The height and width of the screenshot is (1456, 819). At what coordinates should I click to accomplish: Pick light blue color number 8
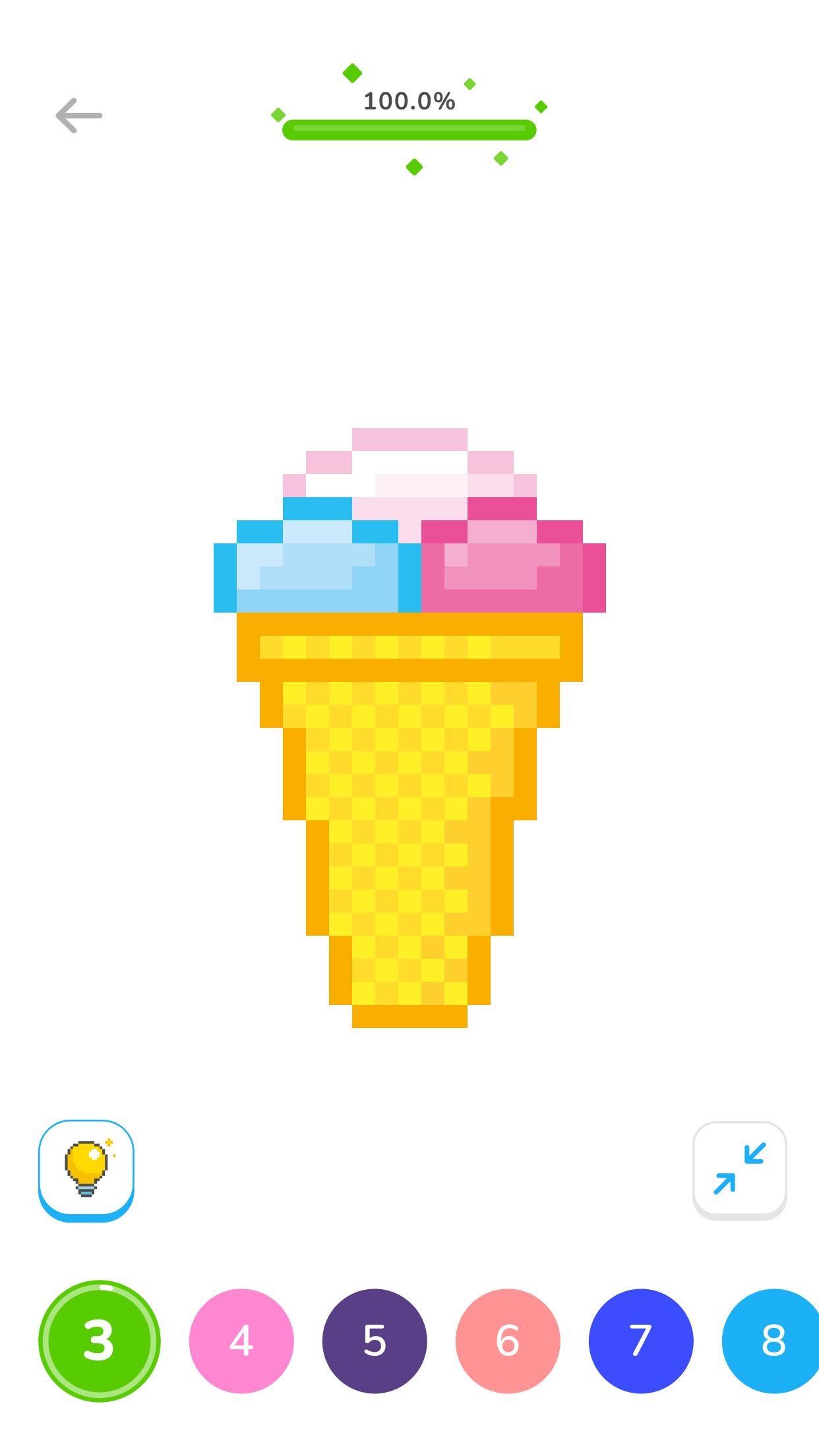pyautogui.click(x=772, y=1341)
